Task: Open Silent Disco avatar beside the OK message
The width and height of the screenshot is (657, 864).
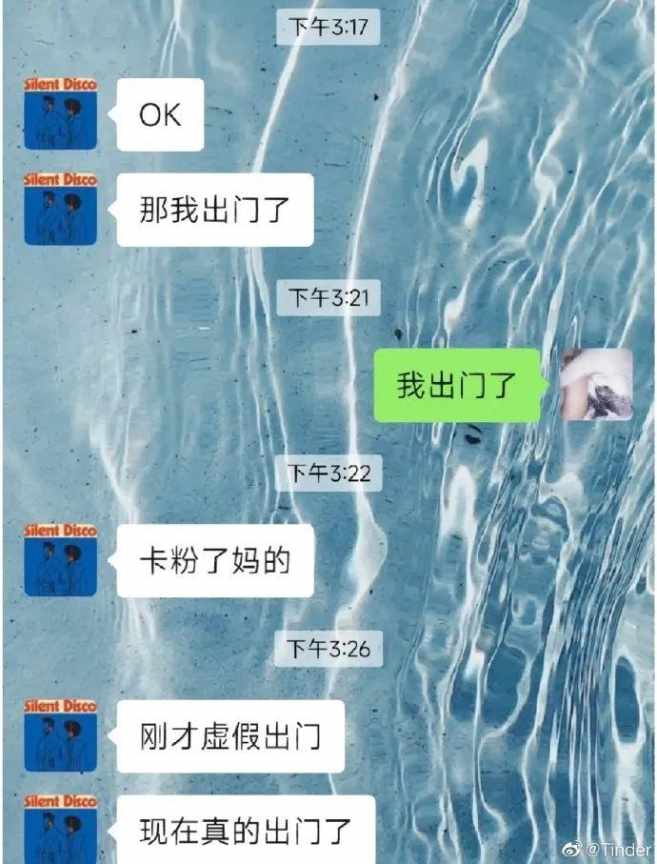Action: tap(60, 114)
